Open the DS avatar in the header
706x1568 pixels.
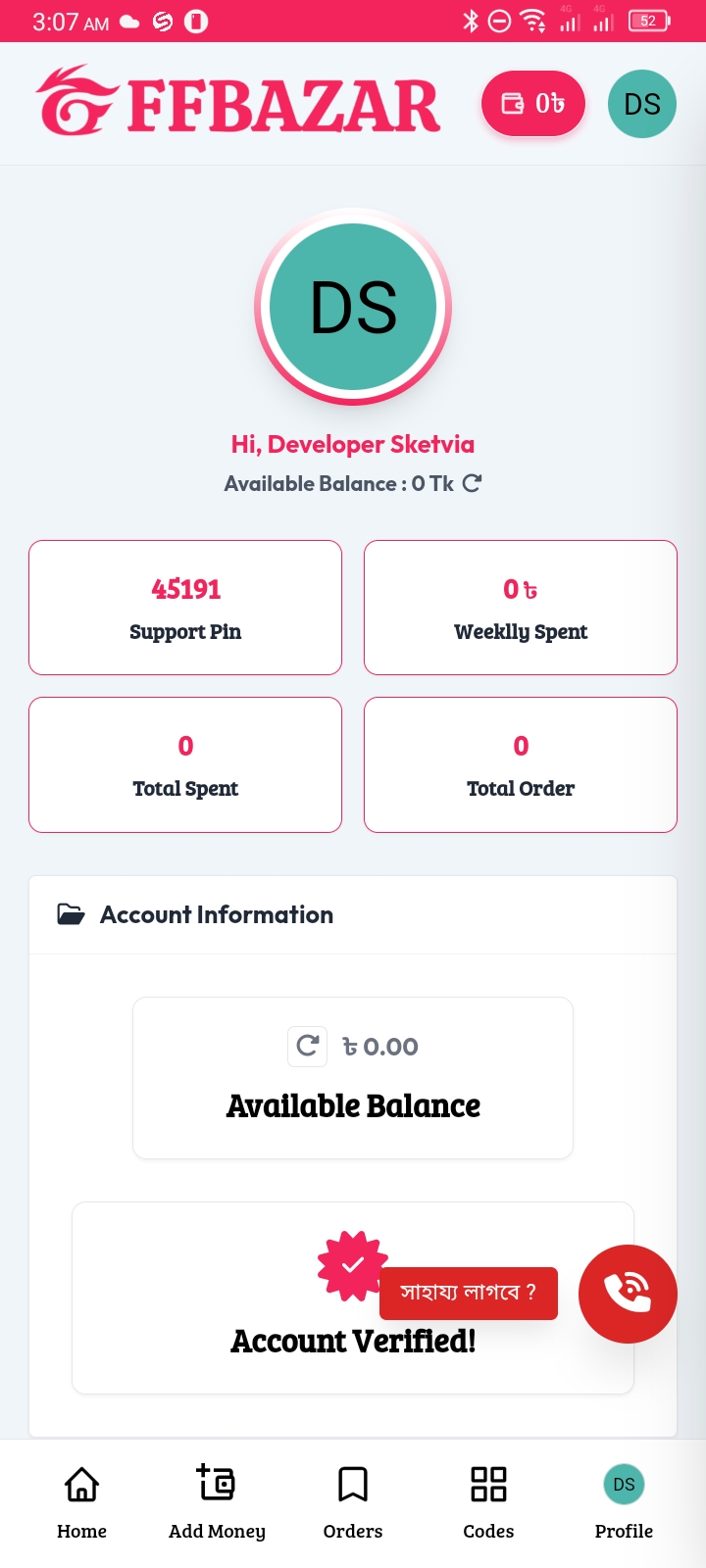click(x=642, y=104)
